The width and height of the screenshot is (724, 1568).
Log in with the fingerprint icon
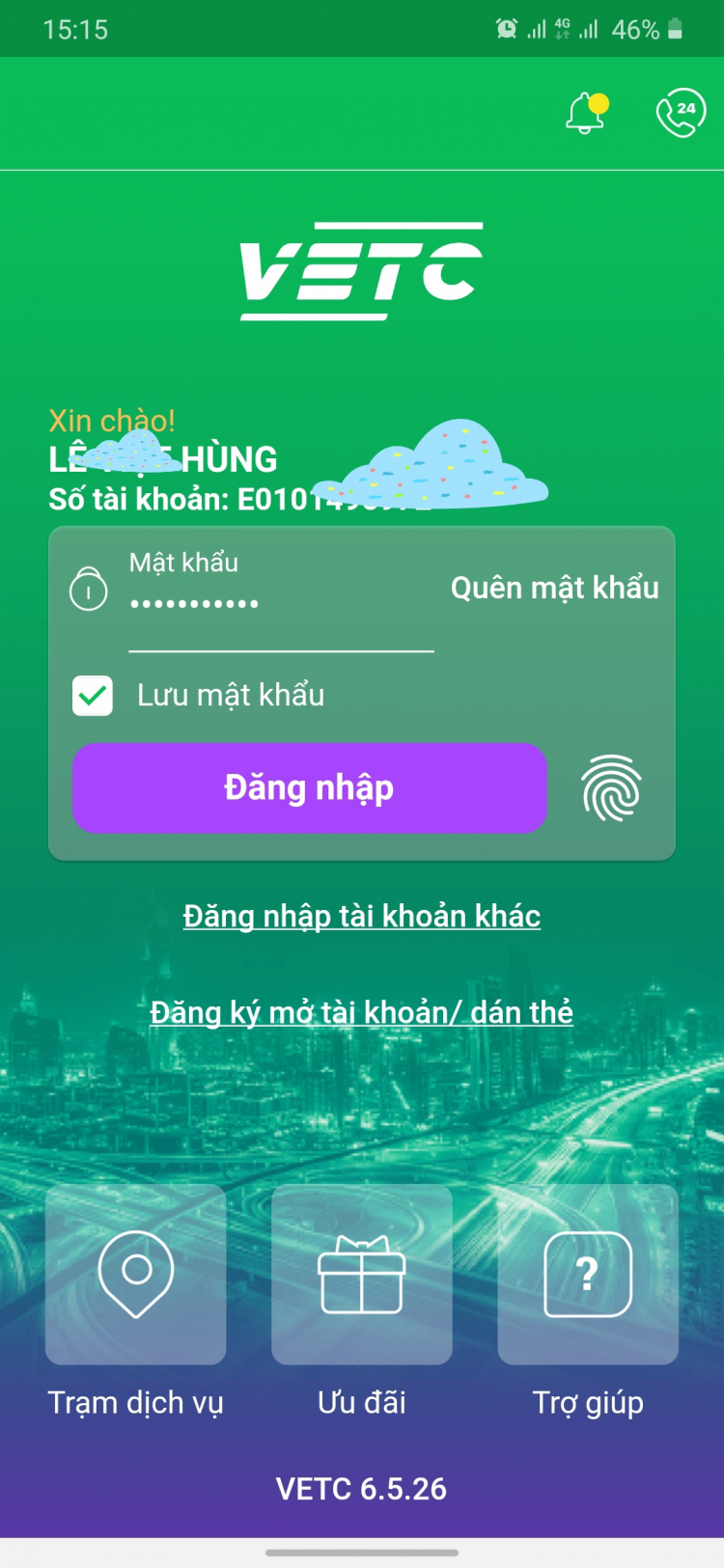(611, 788)
